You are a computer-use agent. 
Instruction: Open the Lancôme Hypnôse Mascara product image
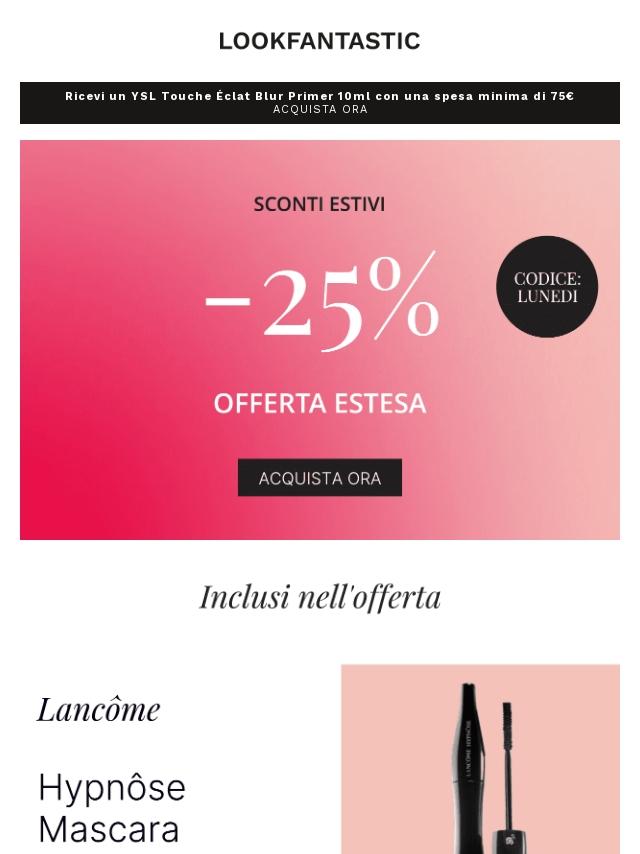point(480,760)
